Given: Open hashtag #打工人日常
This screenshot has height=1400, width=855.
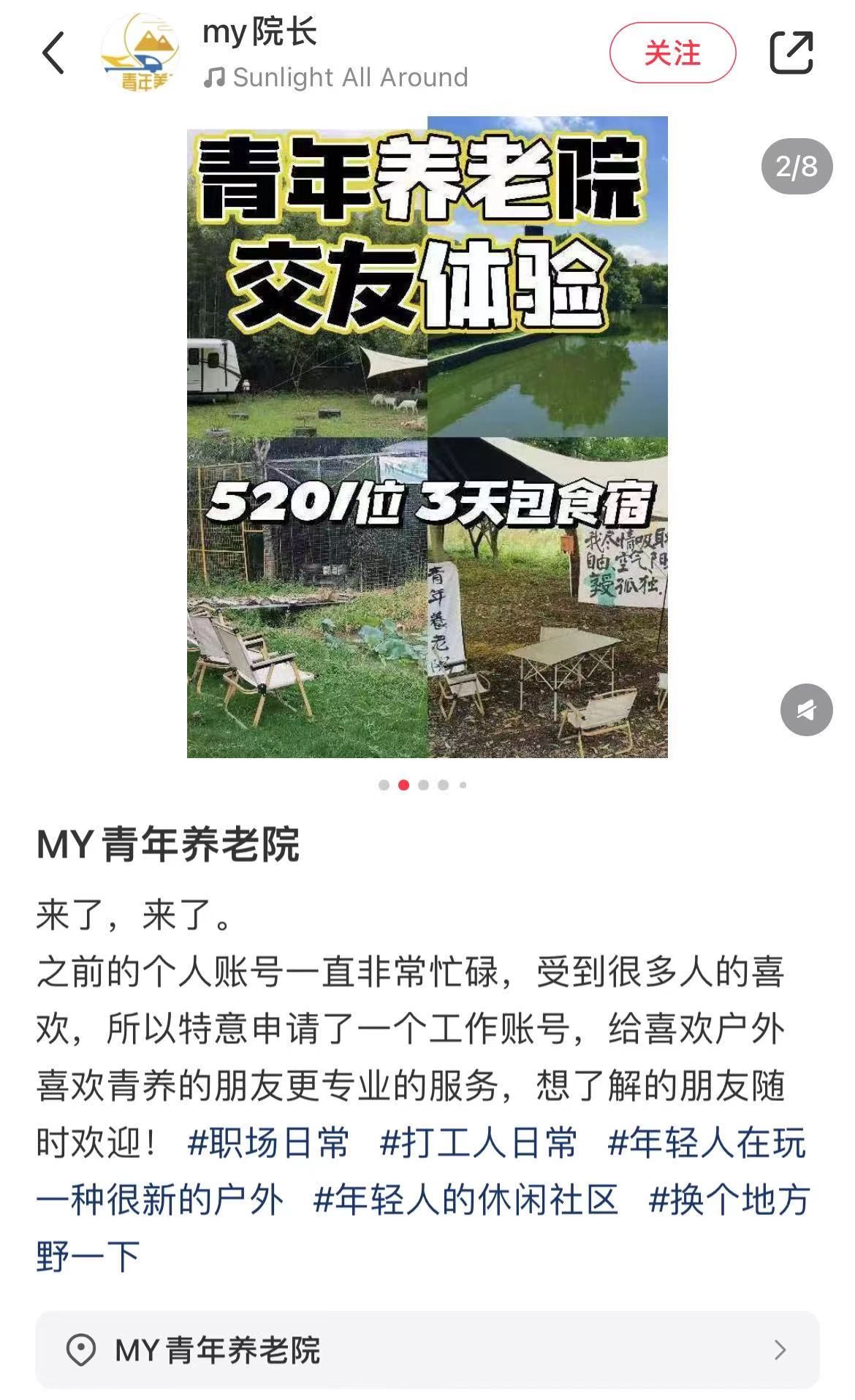Looking at the screenshot, I should tap(479, 1143).
